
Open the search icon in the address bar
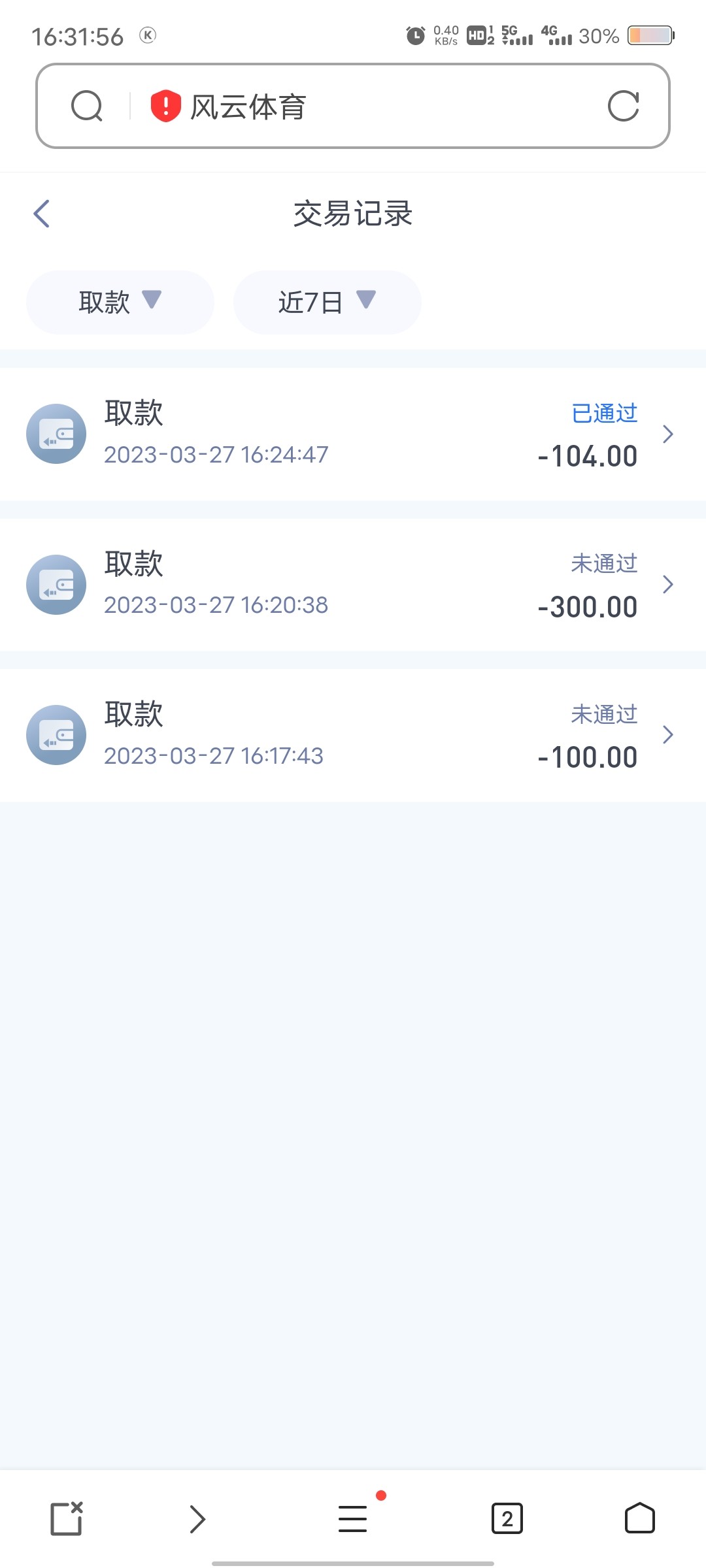[87, 106]
